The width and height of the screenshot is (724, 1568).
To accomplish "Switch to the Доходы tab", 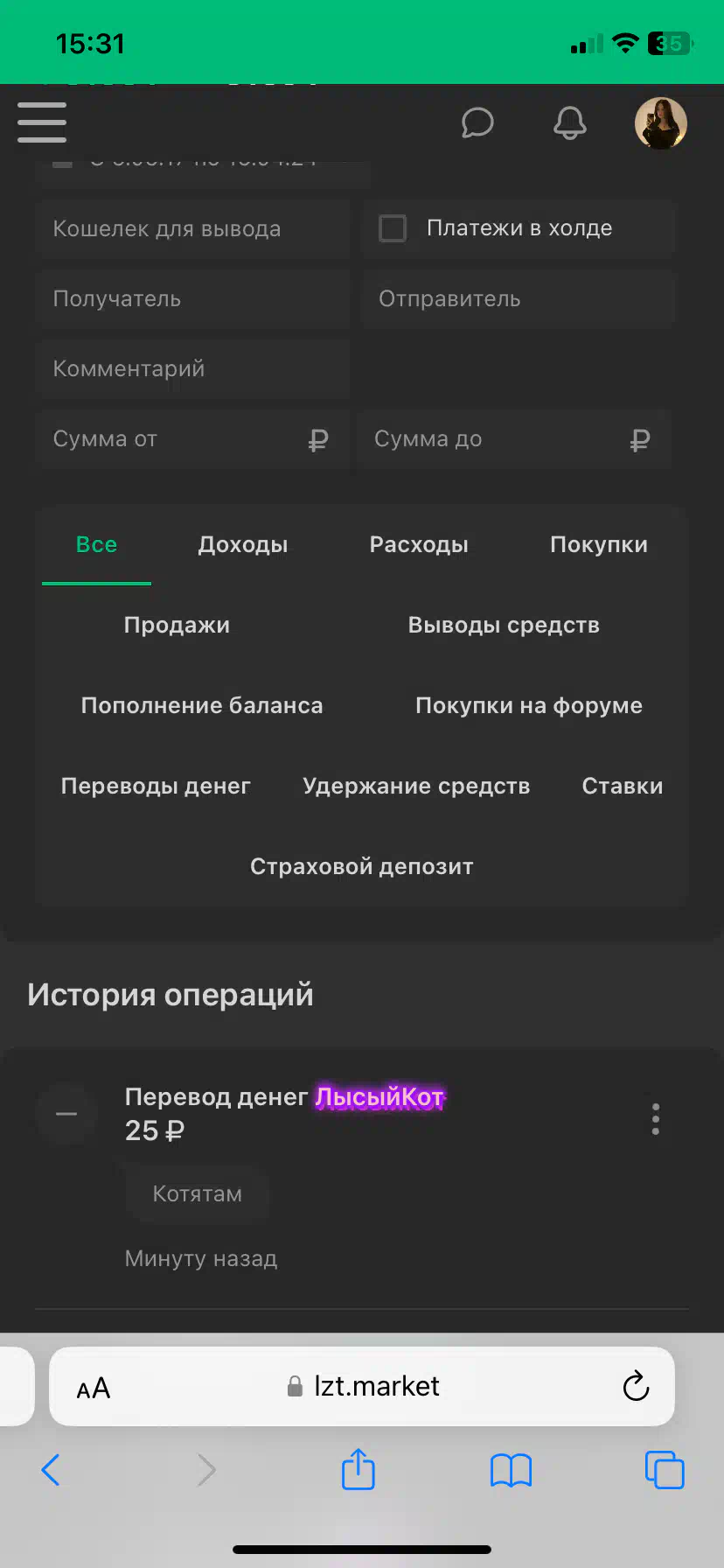I will pyautogui.click(x=243, y=544).
